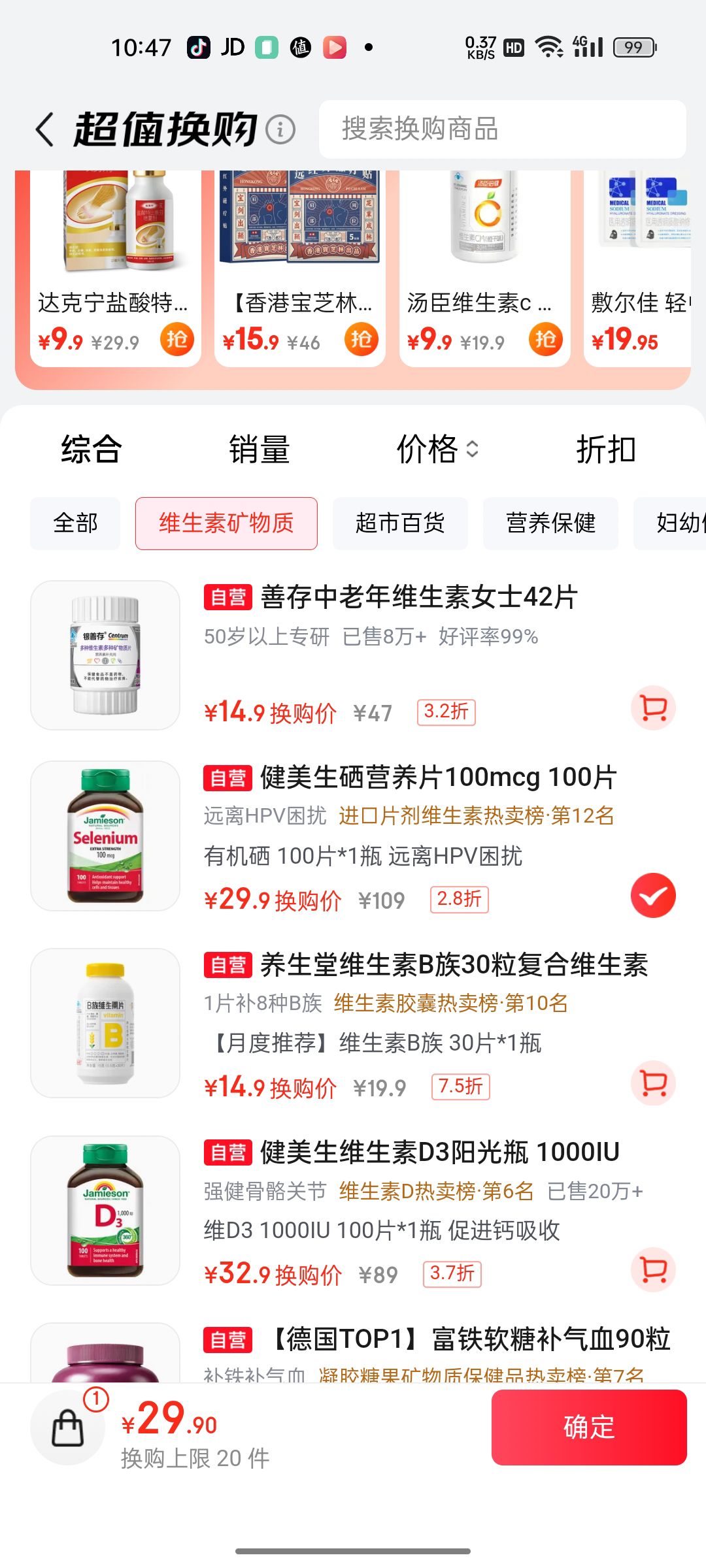706x1568 pixels.
Task: Go back from 超值换购 page
Action: 44,129
